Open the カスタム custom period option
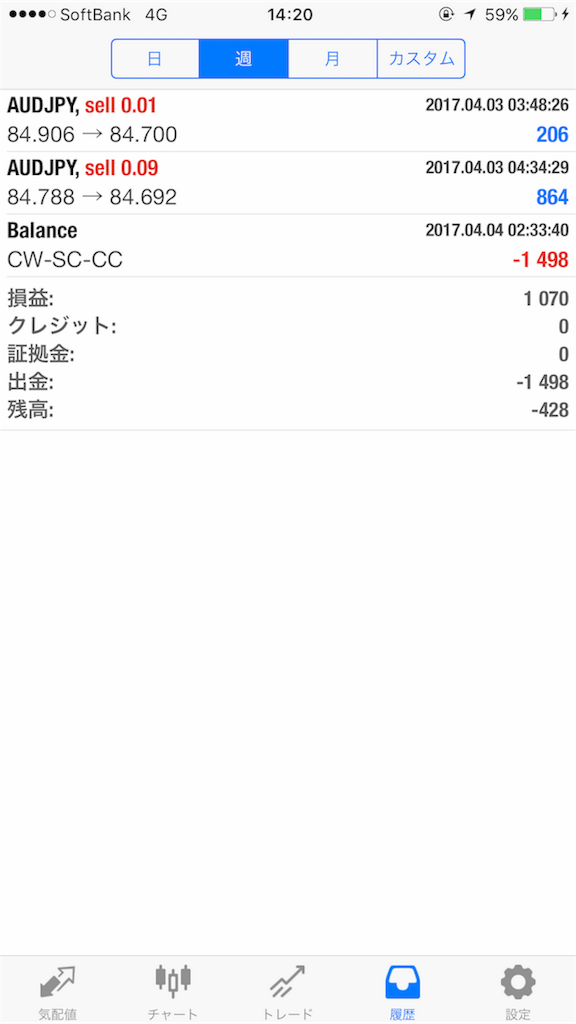Image resolution: width=576 pixels, height=1024 pixels. coord(421,59)
